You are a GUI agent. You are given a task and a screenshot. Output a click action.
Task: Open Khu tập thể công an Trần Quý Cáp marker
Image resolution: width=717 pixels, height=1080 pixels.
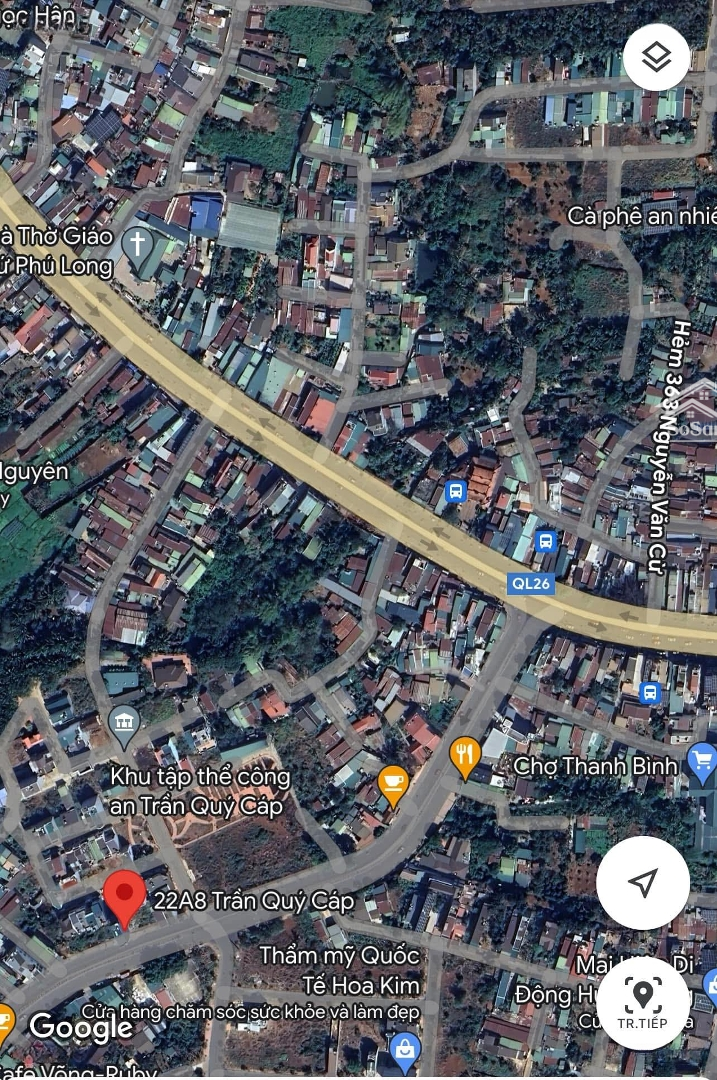(x=124, y=724)
